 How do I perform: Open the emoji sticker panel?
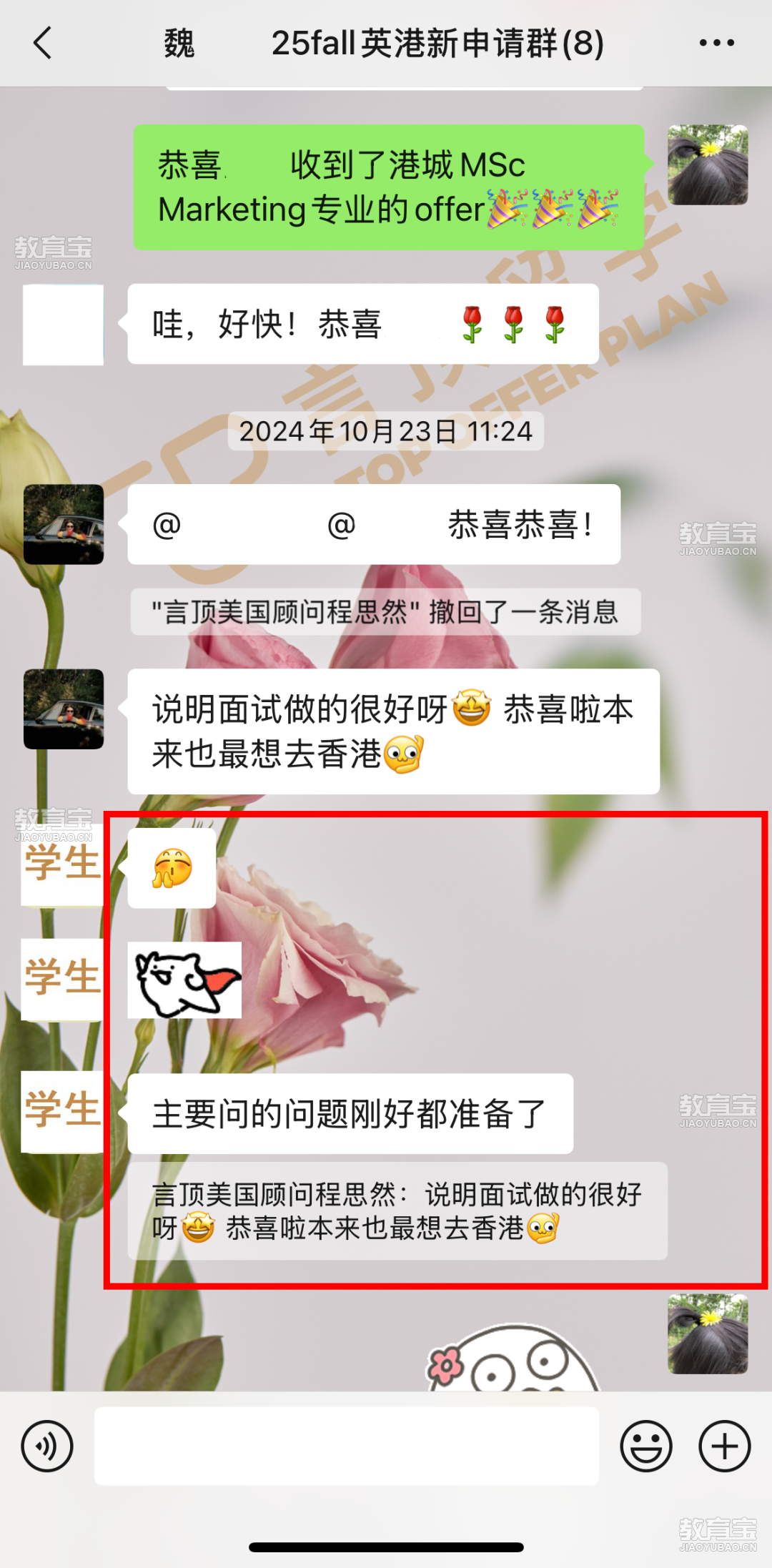point(645,1446)
